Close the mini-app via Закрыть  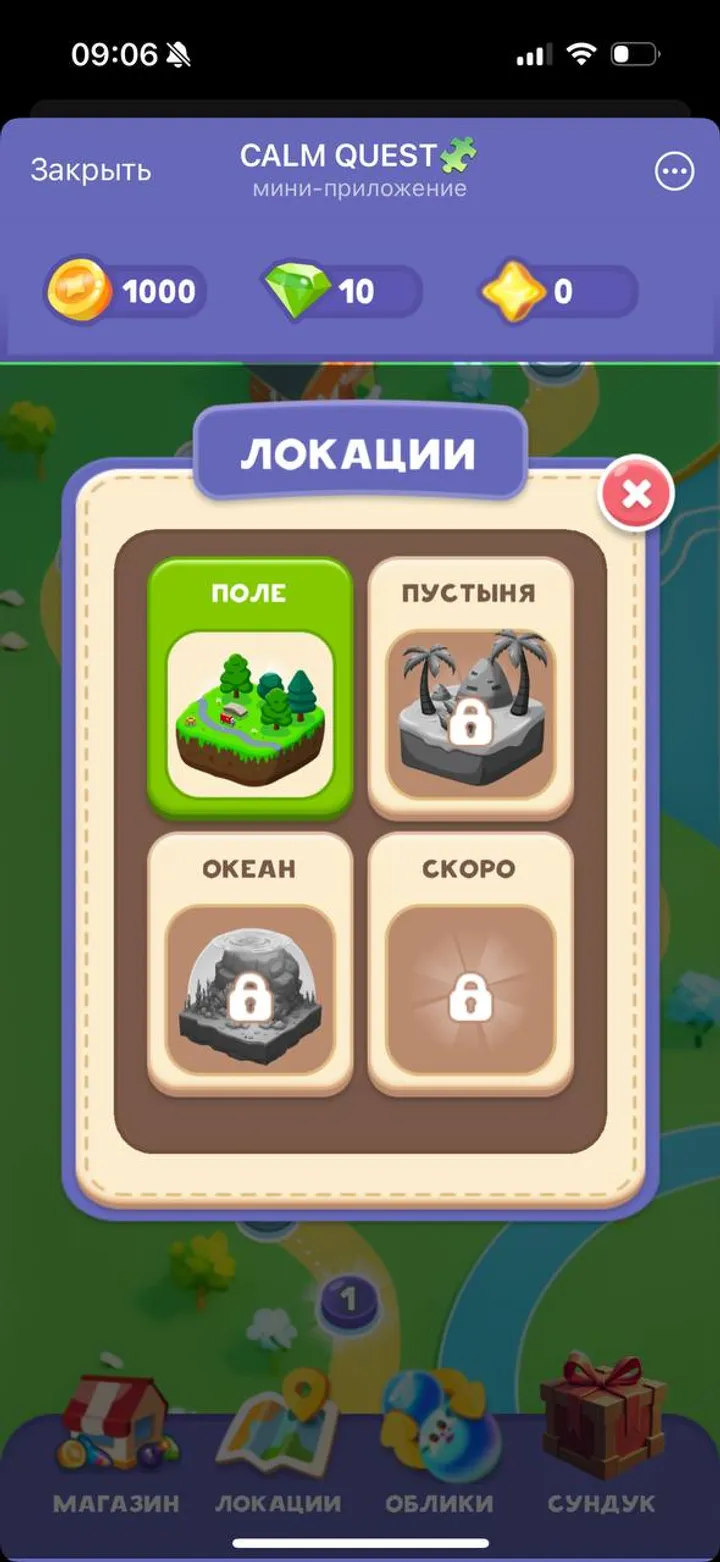(90, 170)
